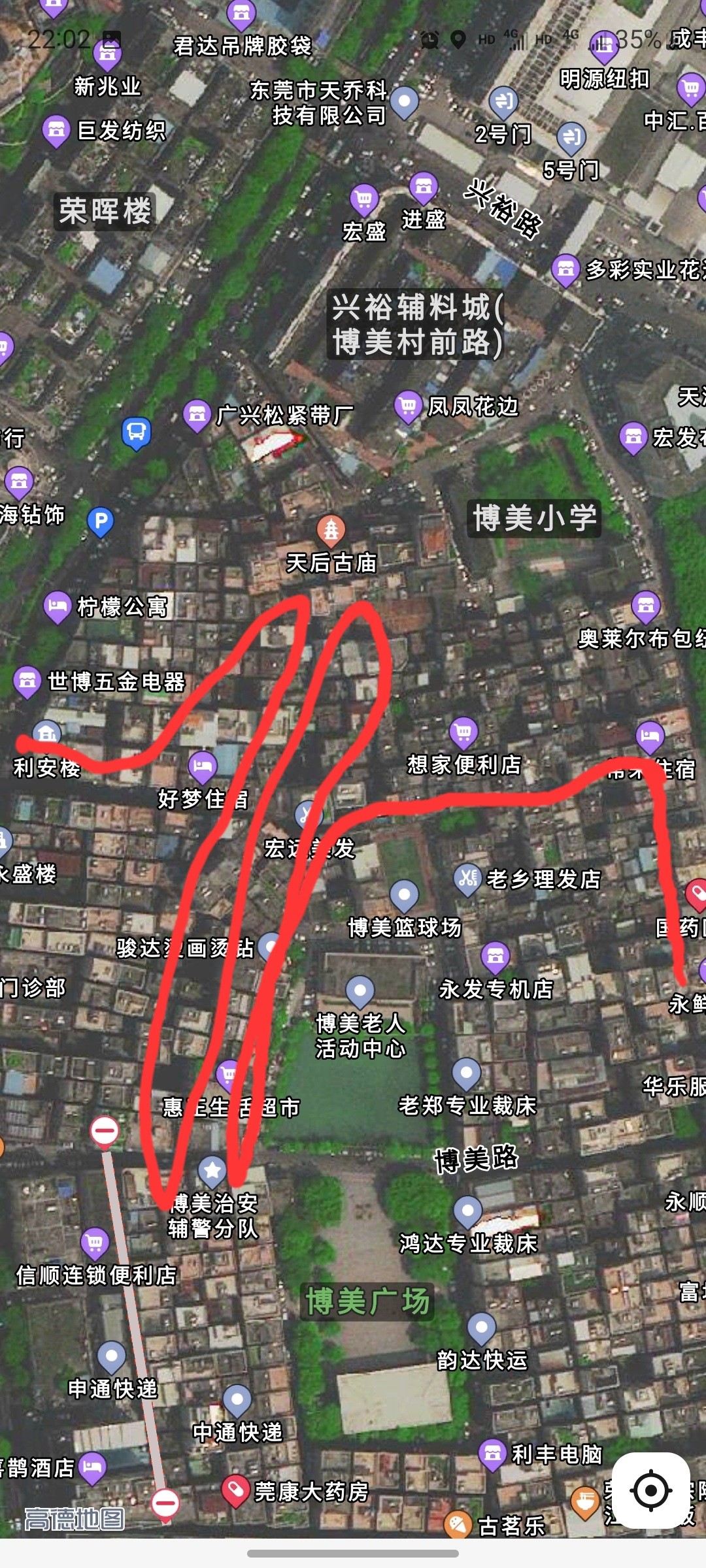Tap the blue bus stop icon
Viewport: 706px width, 1568px height.
[x=136, y=433]
